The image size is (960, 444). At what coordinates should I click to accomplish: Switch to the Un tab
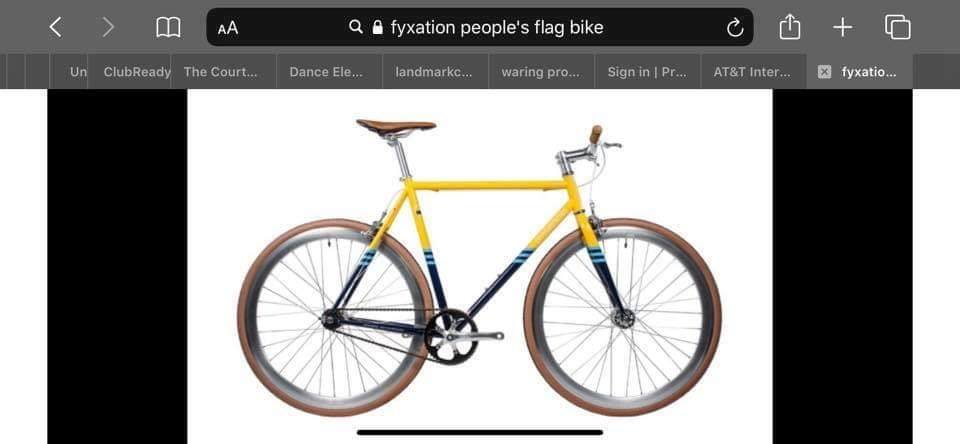point(78,72)
